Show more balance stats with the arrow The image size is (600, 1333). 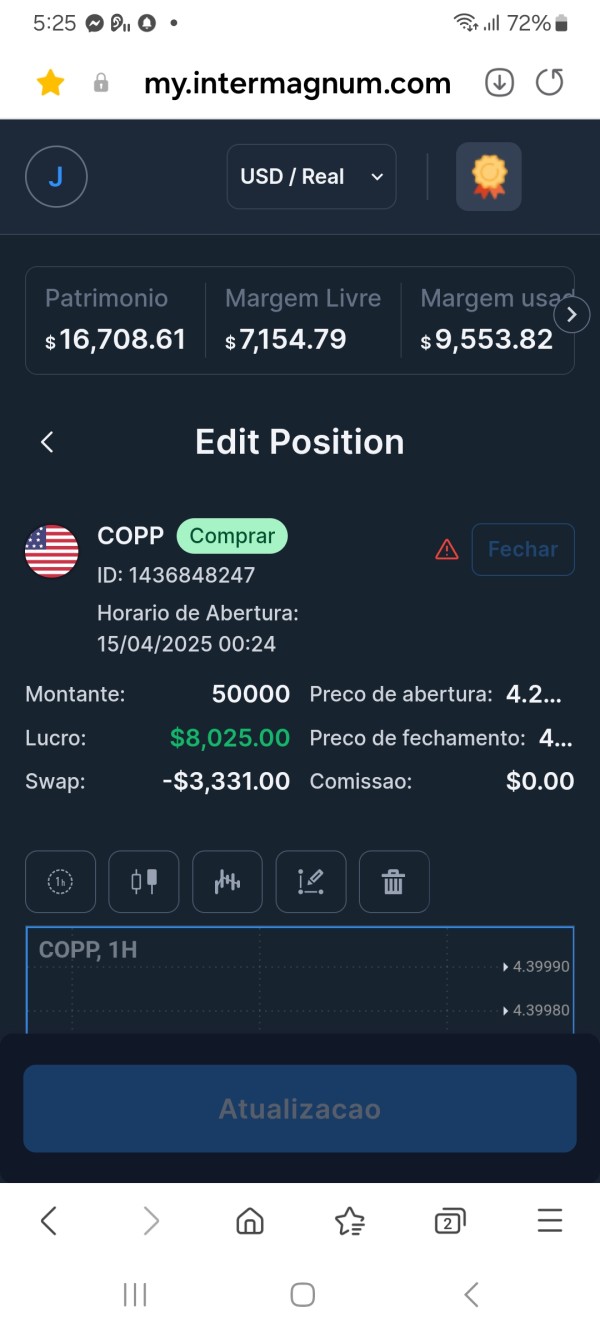click(x=572, y=316)
